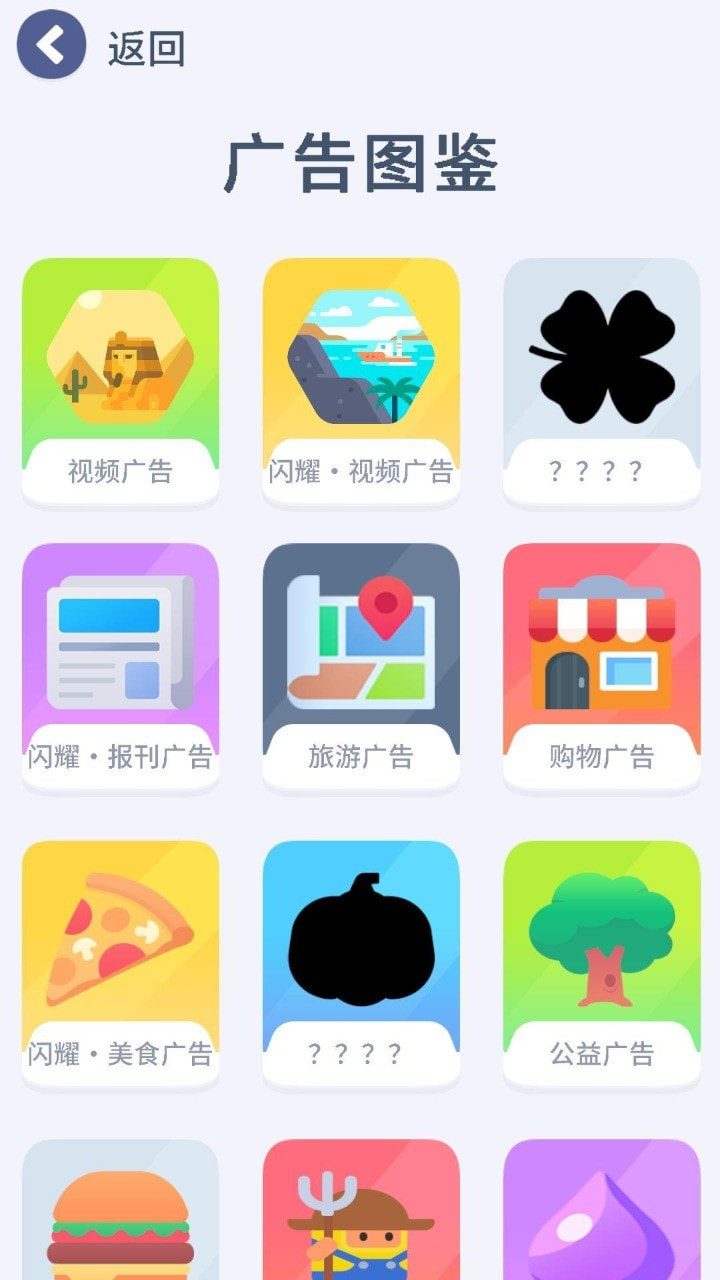Select the 旅游广告 map icon

click(360, 645)
